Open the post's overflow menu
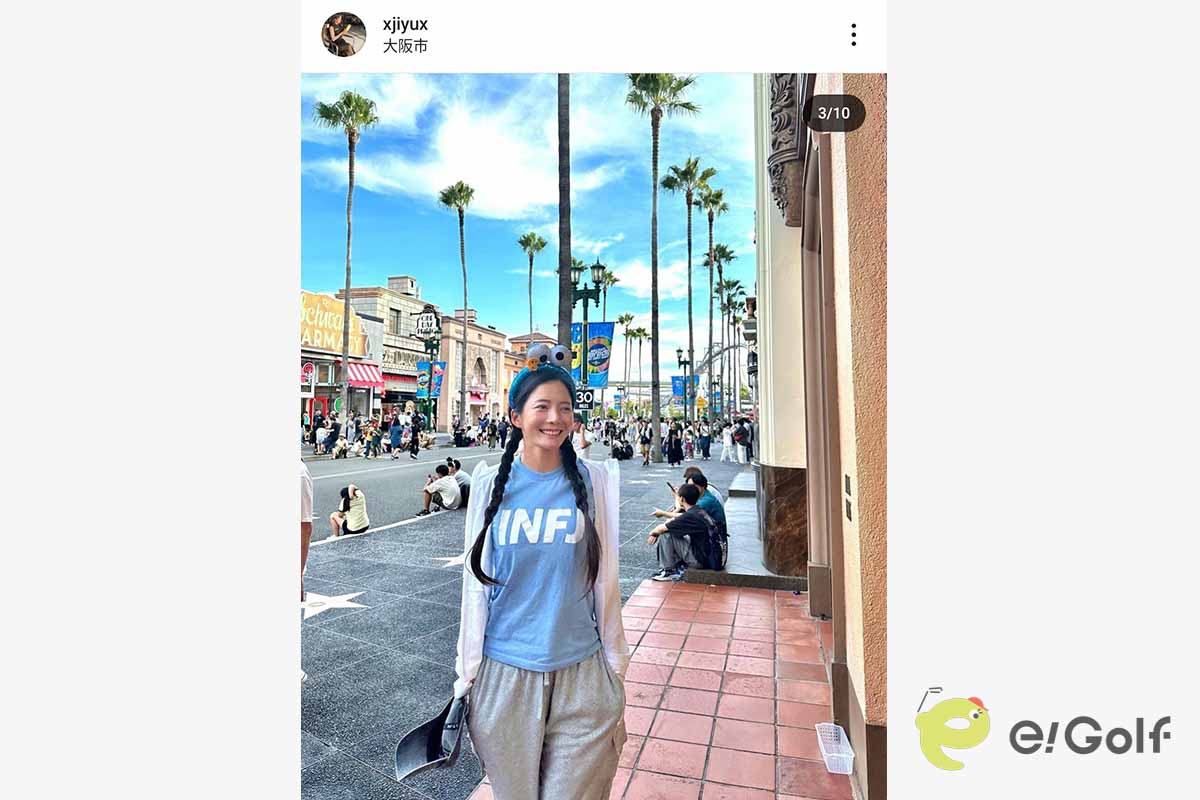This screenshot has width=1200, height=800. pos(853,35)
